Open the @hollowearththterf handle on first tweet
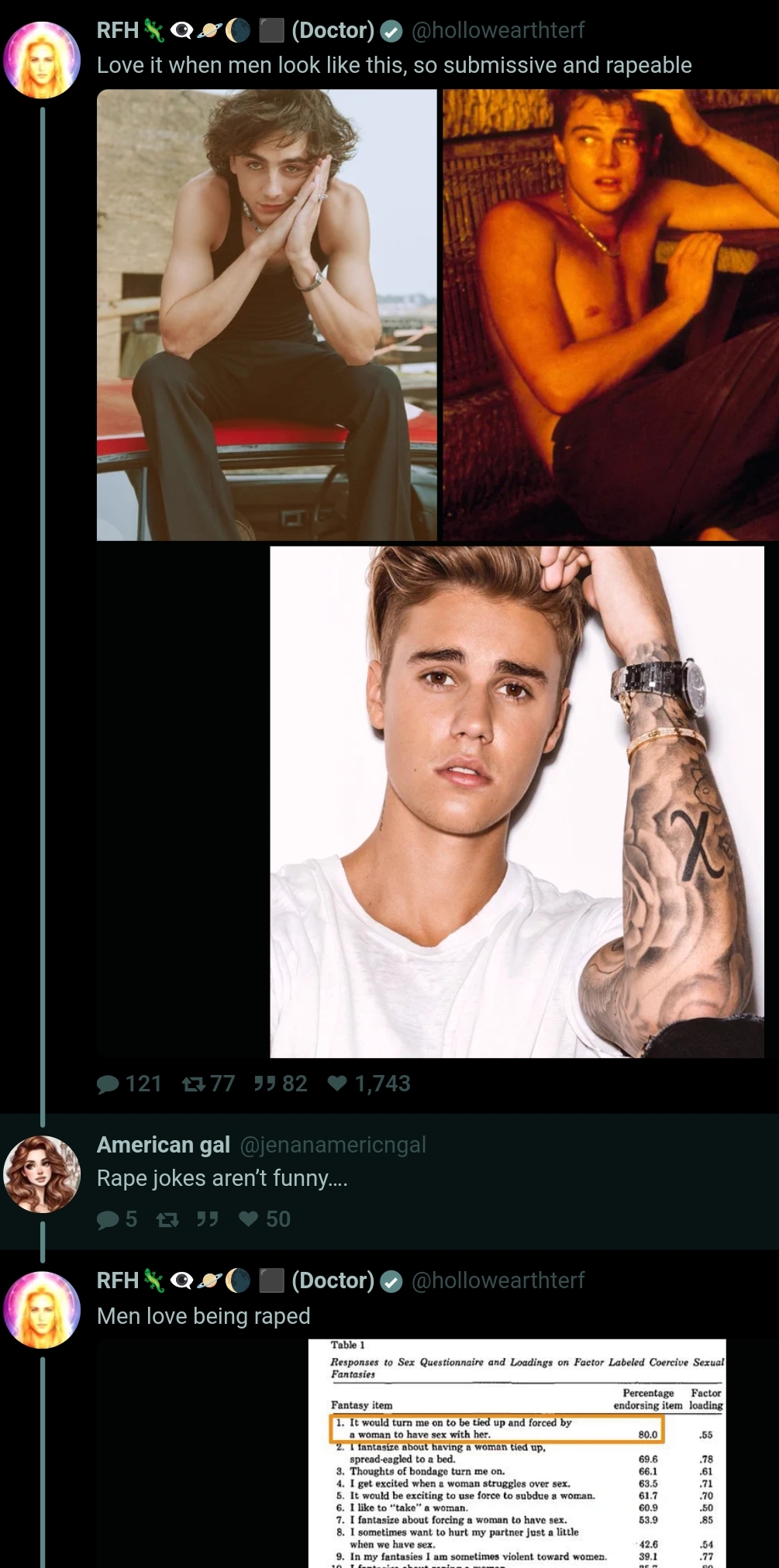 tap(498, 30)
